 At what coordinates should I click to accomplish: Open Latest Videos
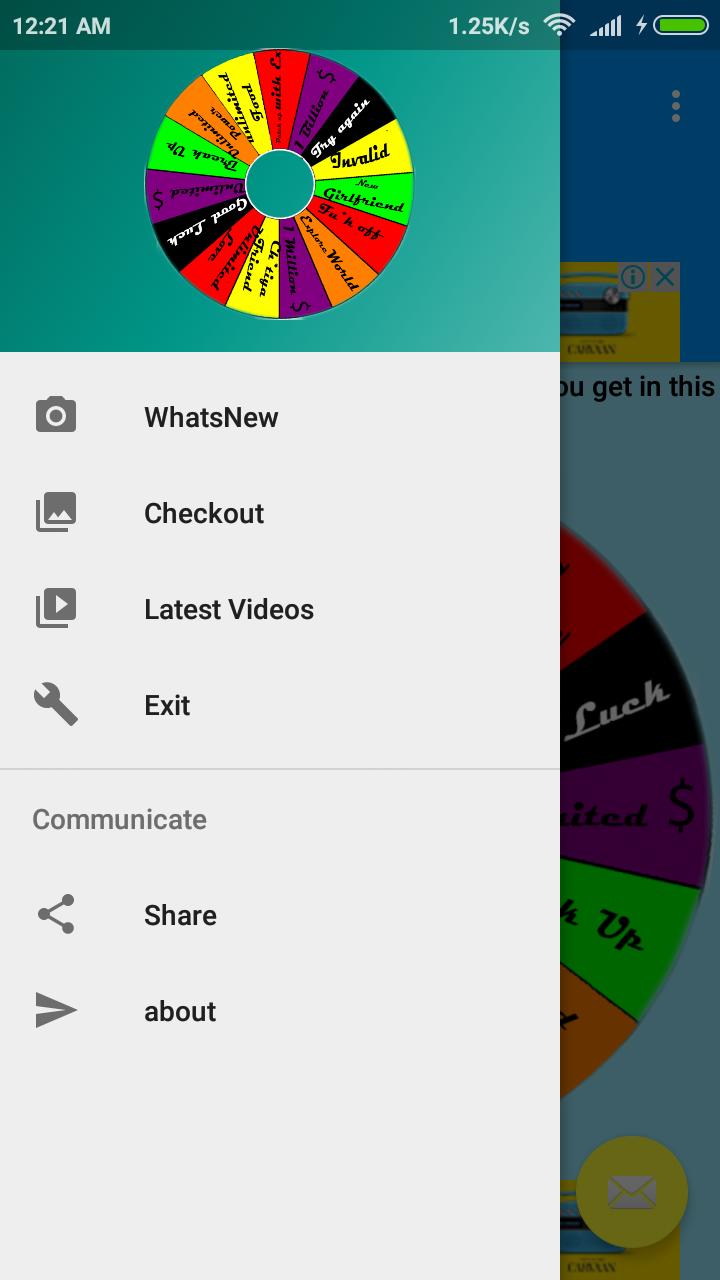pyautogui.click(x=228, y=609)
